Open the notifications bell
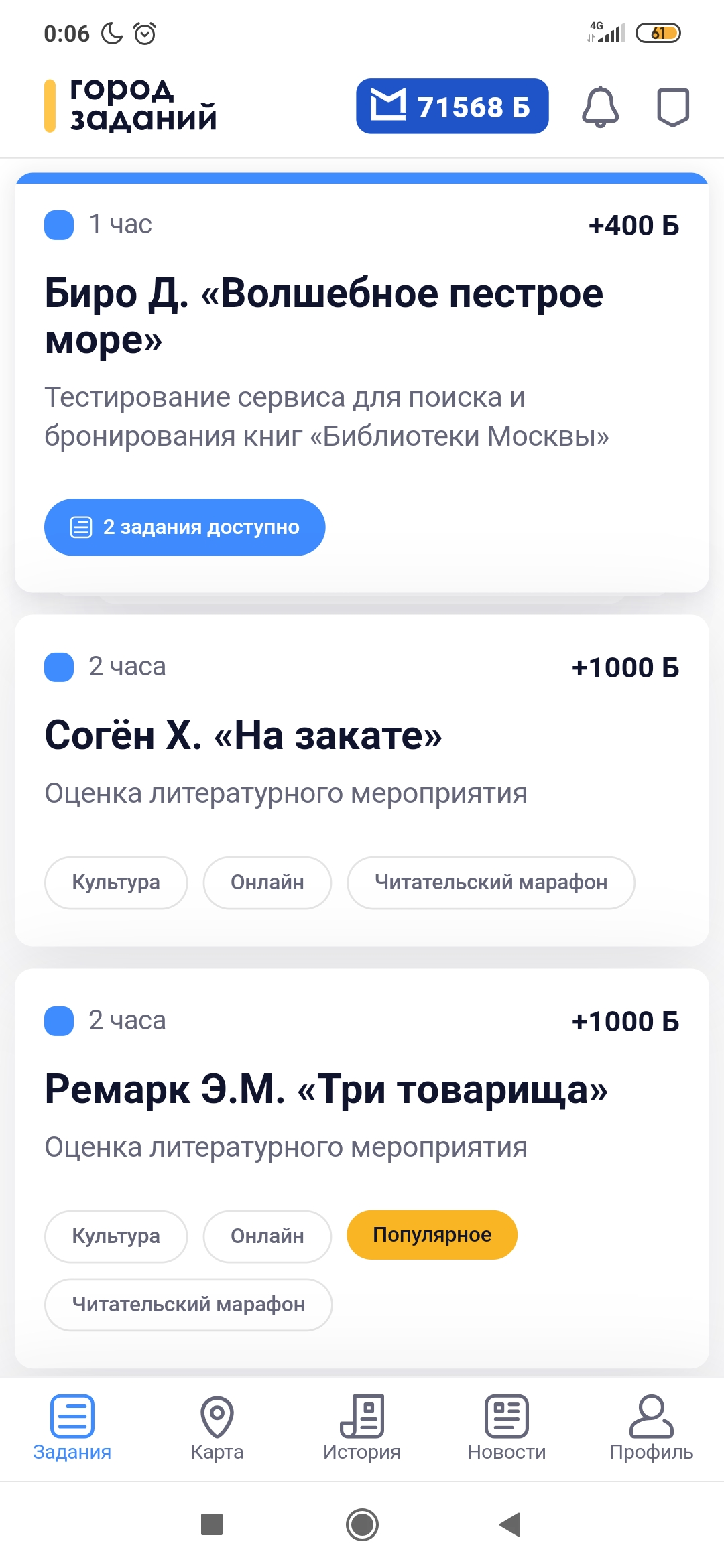The image size is (724, 1568). [600, 107]
